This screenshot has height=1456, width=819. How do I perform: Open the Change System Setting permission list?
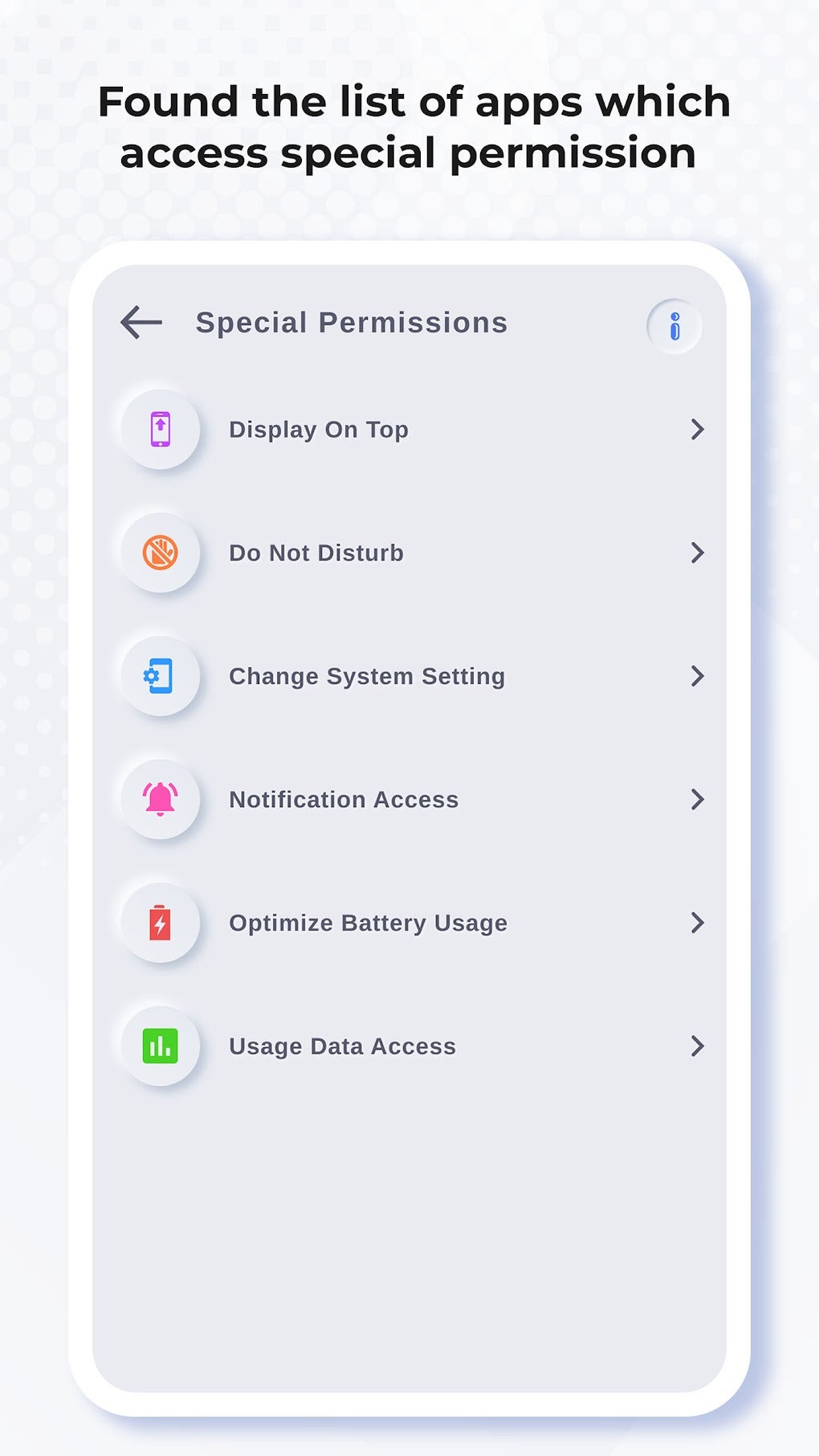click(x=418, y=676)
